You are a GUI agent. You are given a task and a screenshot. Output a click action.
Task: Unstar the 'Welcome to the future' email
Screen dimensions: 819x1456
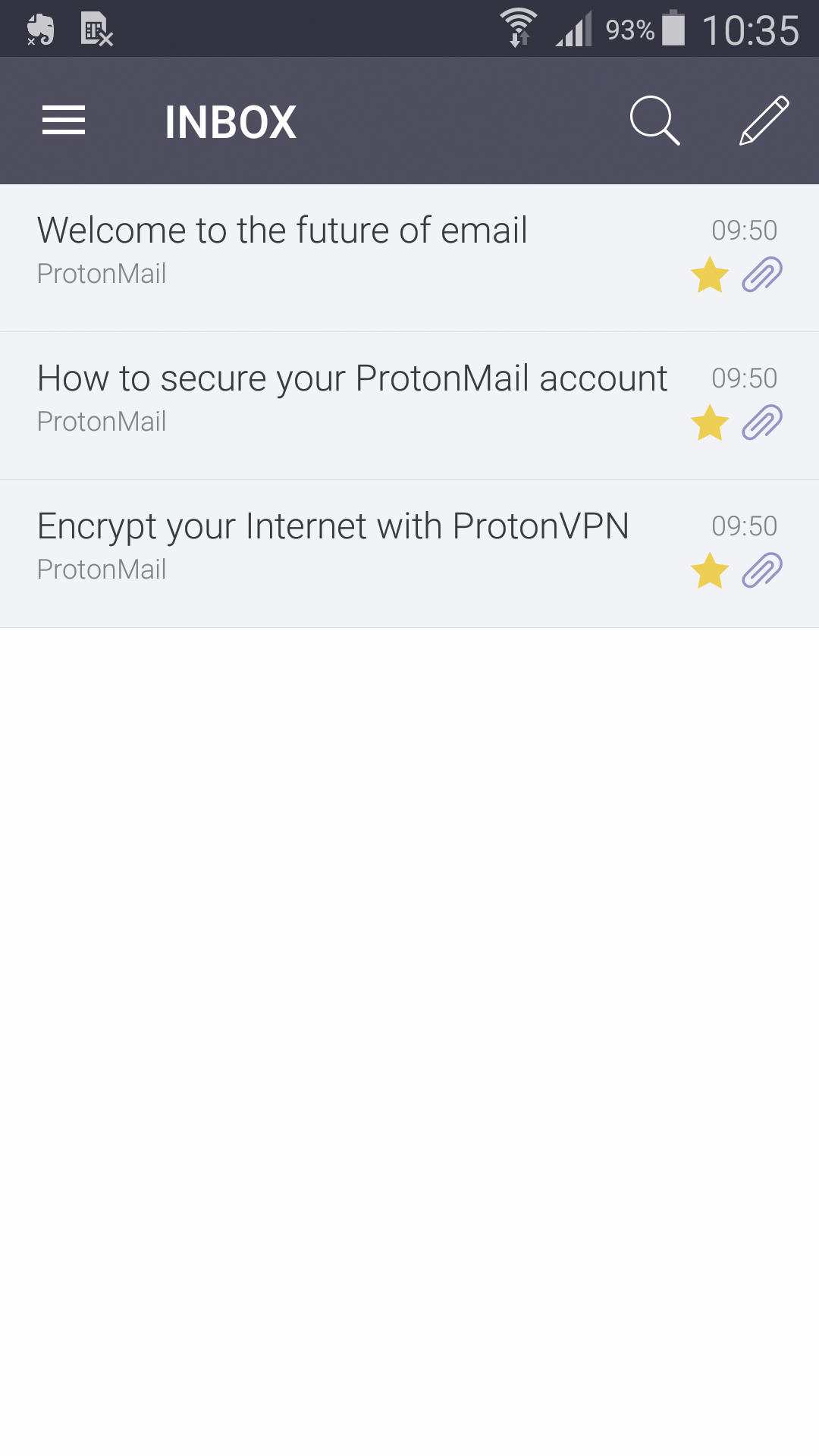710,275
